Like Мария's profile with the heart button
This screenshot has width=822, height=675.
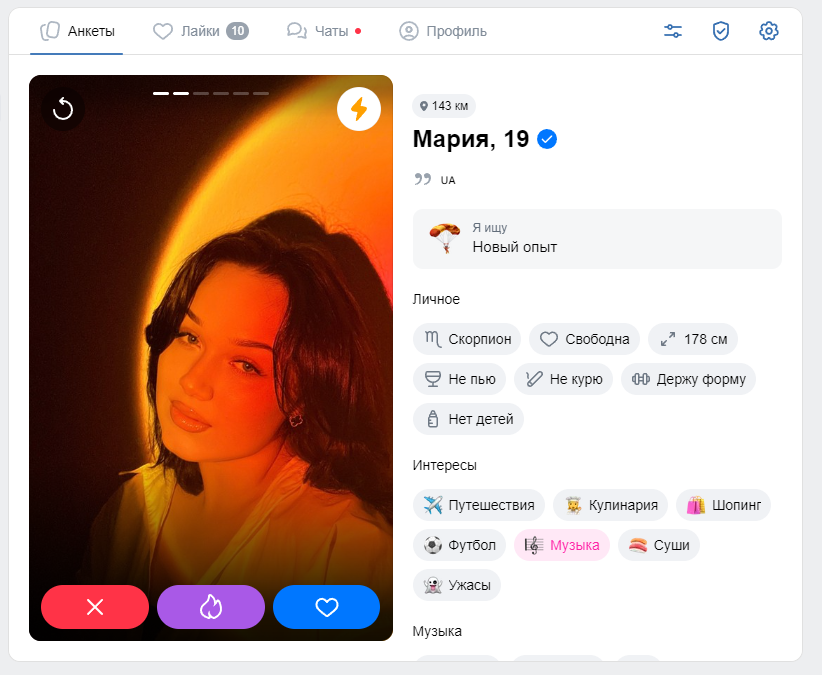[326, 607]
